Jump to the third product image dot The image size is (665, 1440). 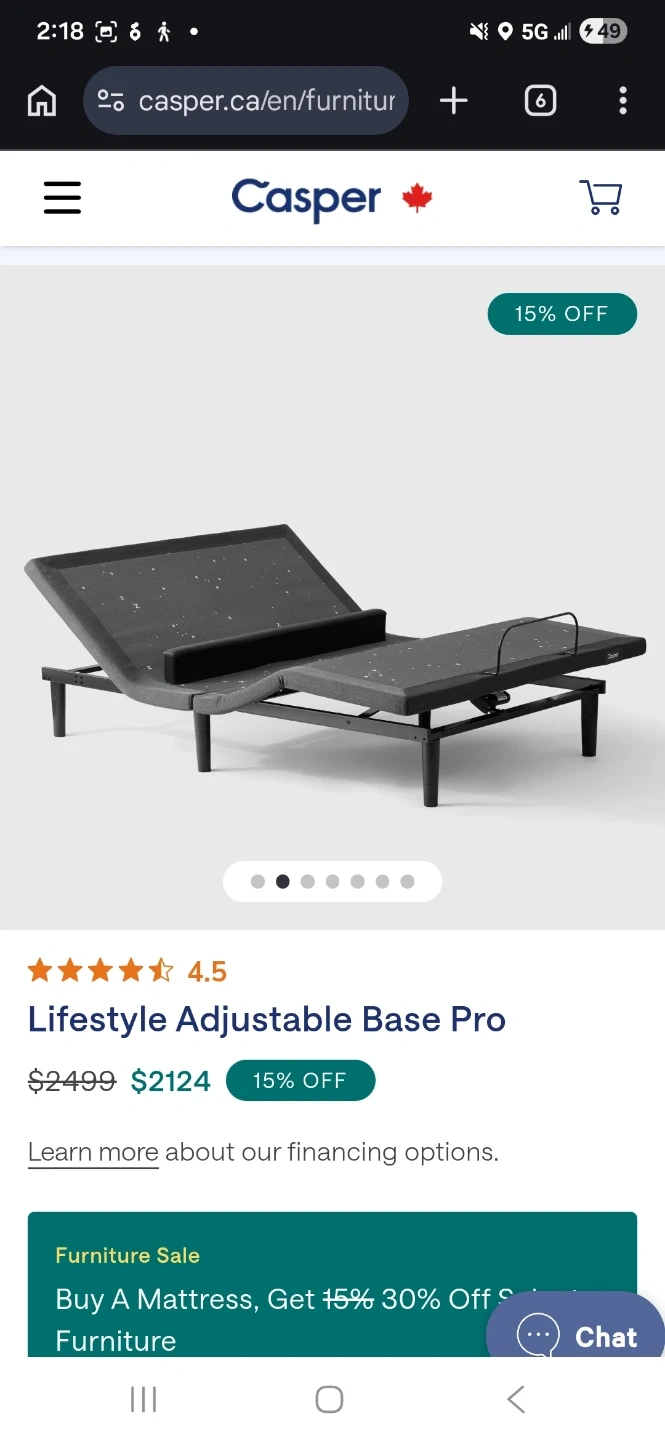pos(308,882)
